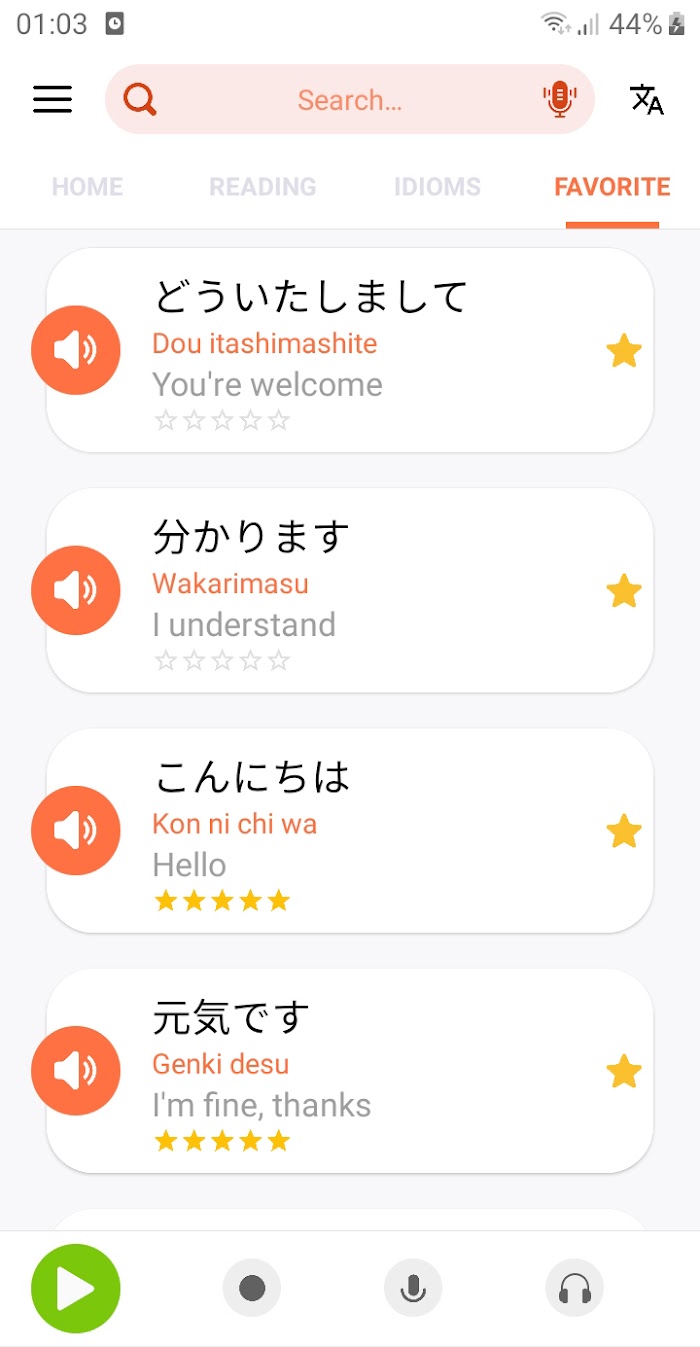Screen dimensions: 700x1347
Task: Start voice search with the microphone icon
Action: (560, 99)
